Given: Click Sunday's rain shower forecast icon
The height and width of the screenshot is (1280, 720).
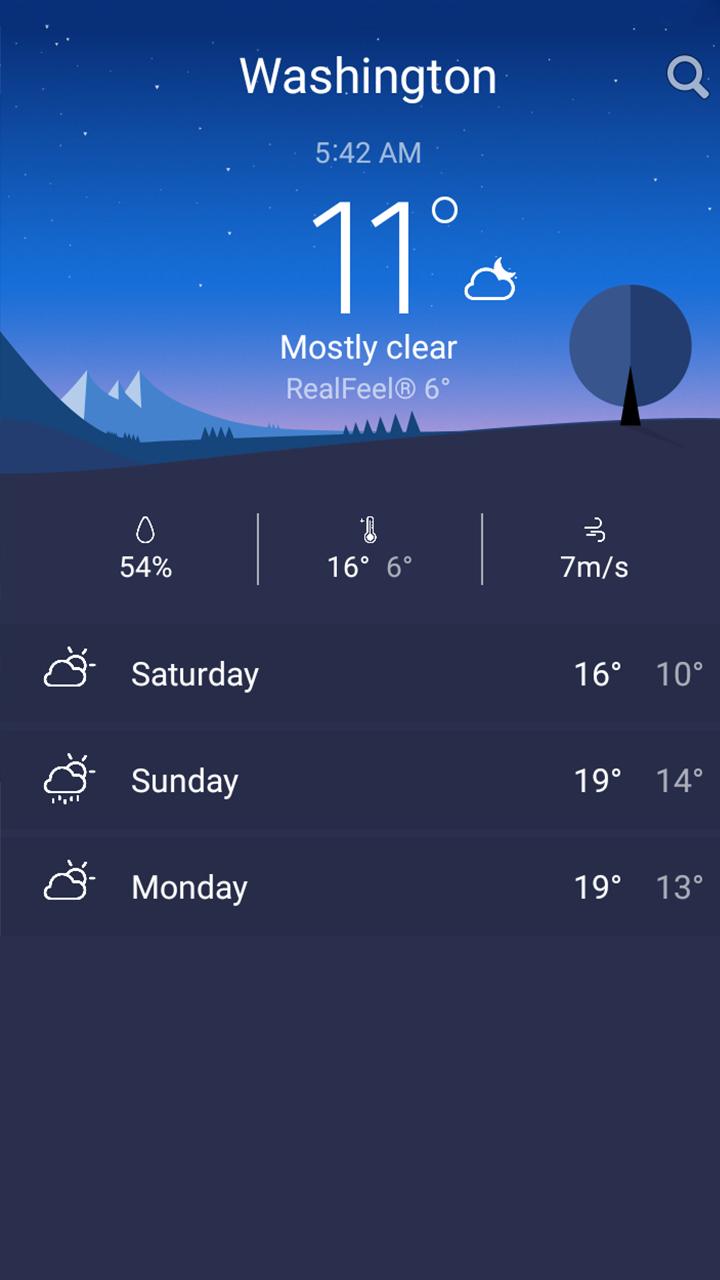Looking at the screenshot, I should coord(69,779).
